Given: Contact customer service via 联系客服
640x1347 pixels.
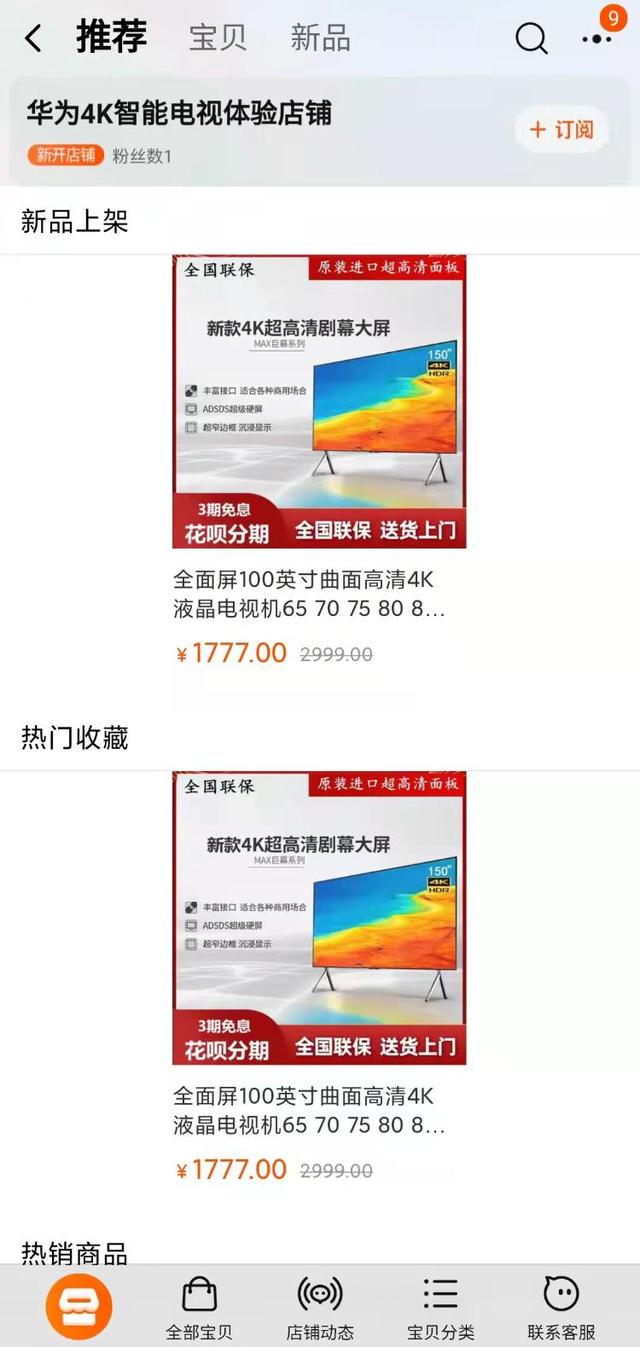Looking at the screenshot, I should (x=561, y=1307).
